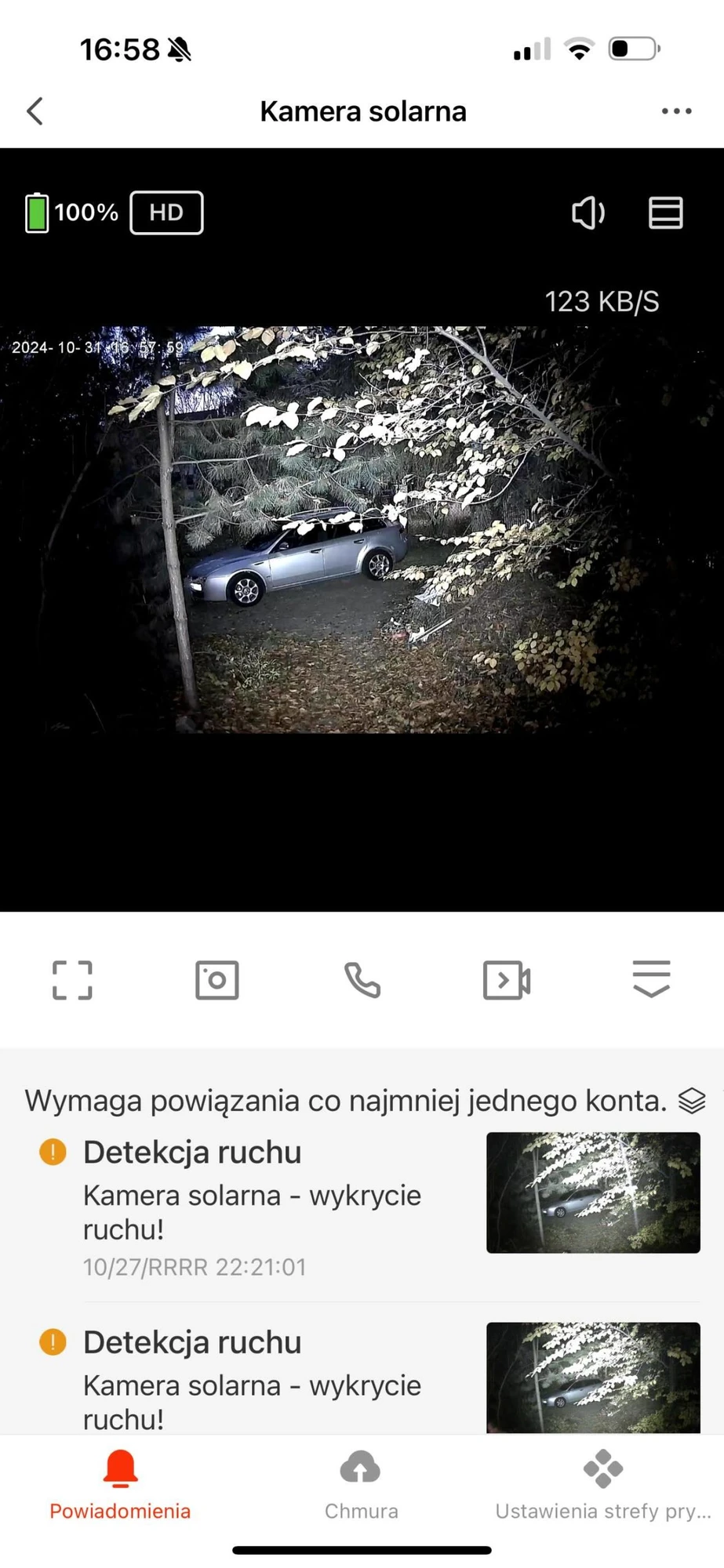Open the layers icon beside account notice
This screenshot has width=724, height=1568.
[692, 1101]
